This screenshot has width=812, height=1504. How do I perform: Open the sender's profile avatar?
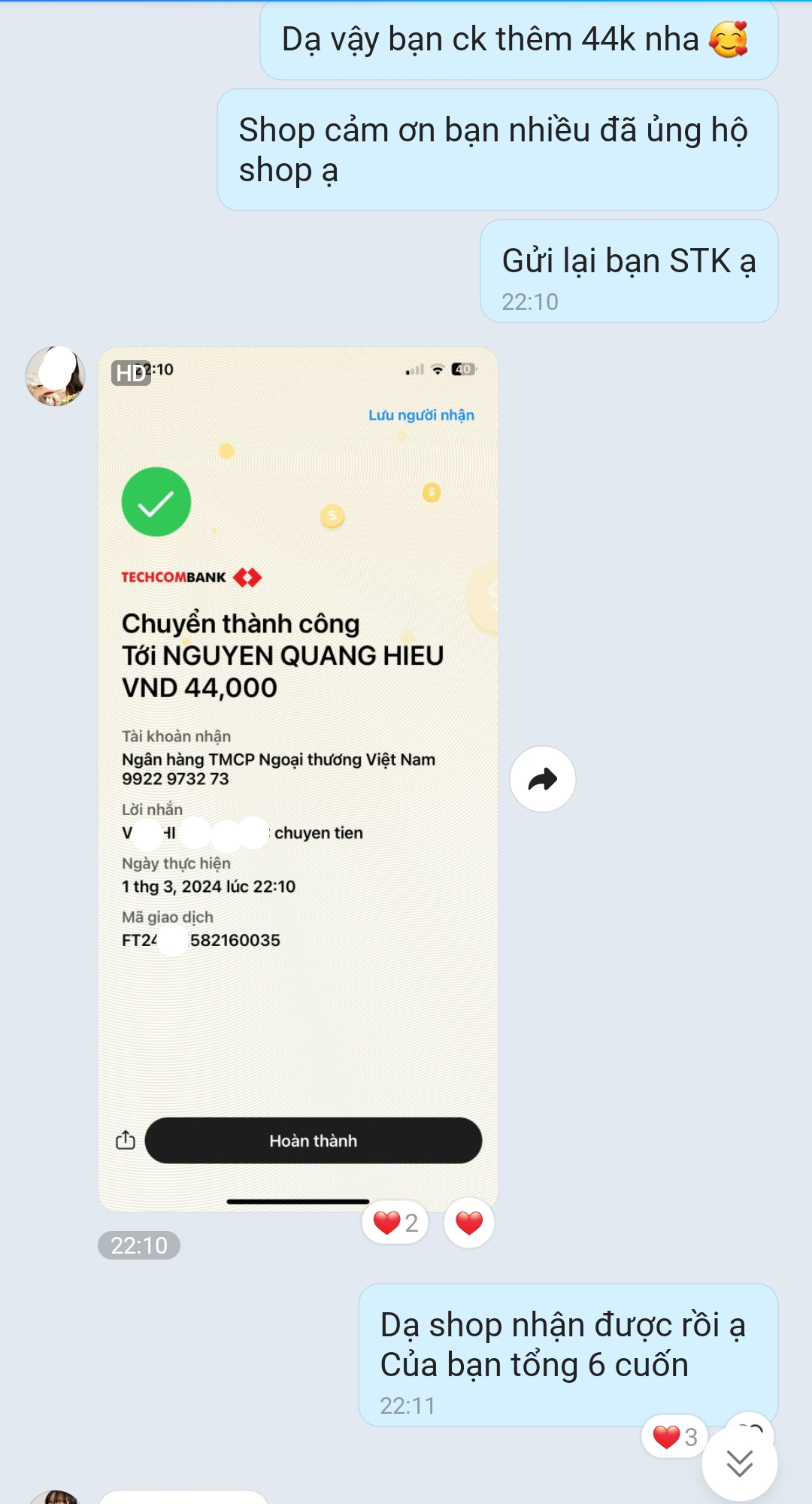point(55,376)
